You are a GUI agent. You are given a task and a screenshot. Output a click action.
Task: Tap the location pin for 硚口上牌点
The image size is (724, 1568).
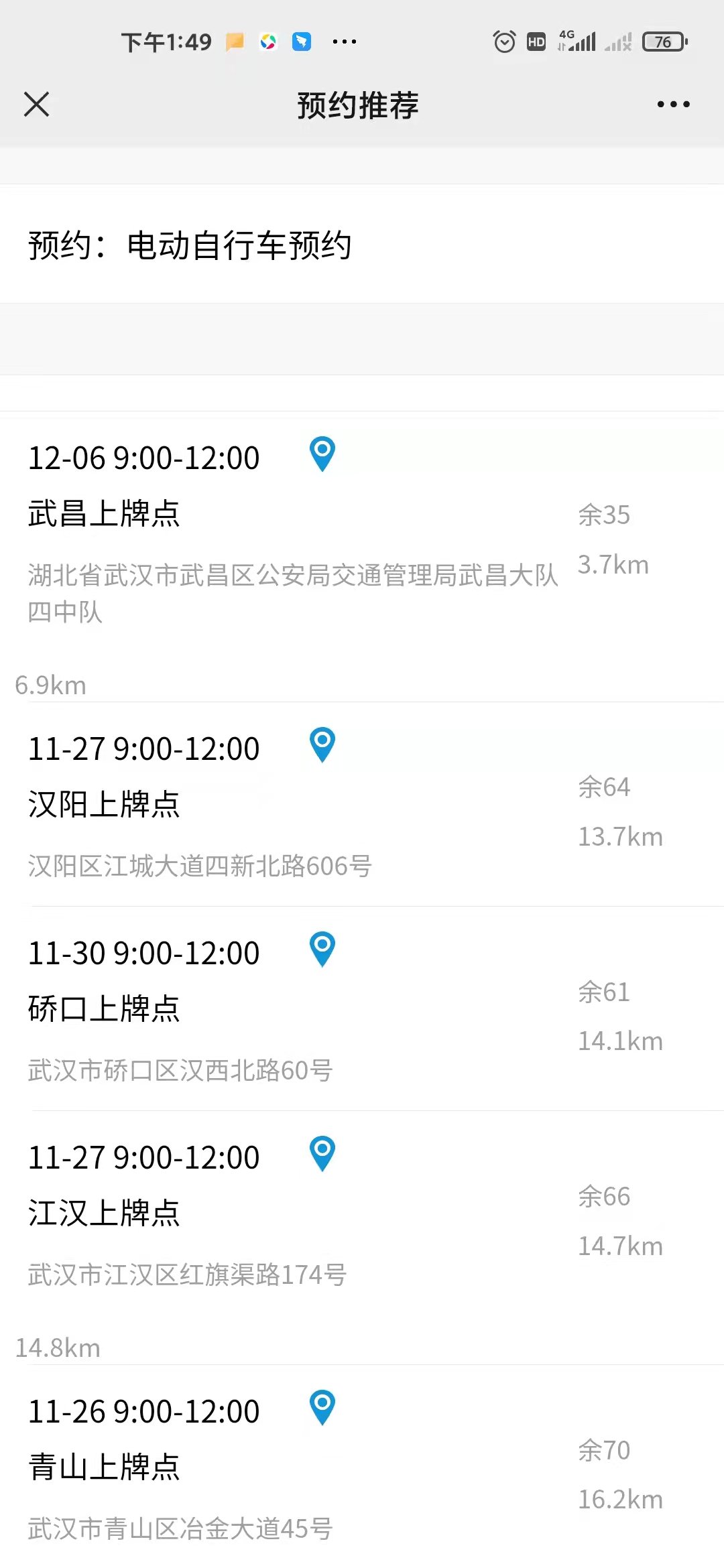[322, 949]
